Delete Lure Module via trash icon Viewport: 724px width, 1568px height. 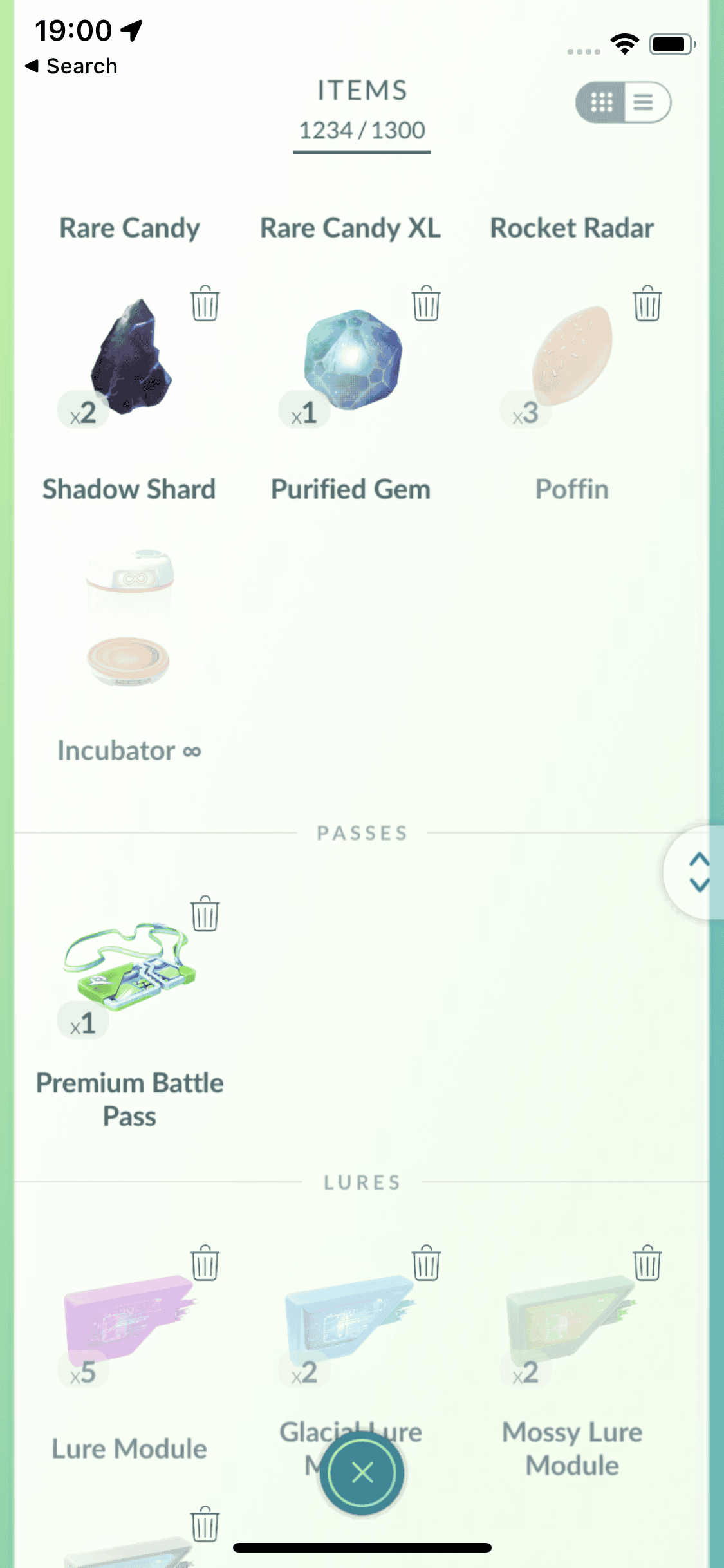(205, 1263)
